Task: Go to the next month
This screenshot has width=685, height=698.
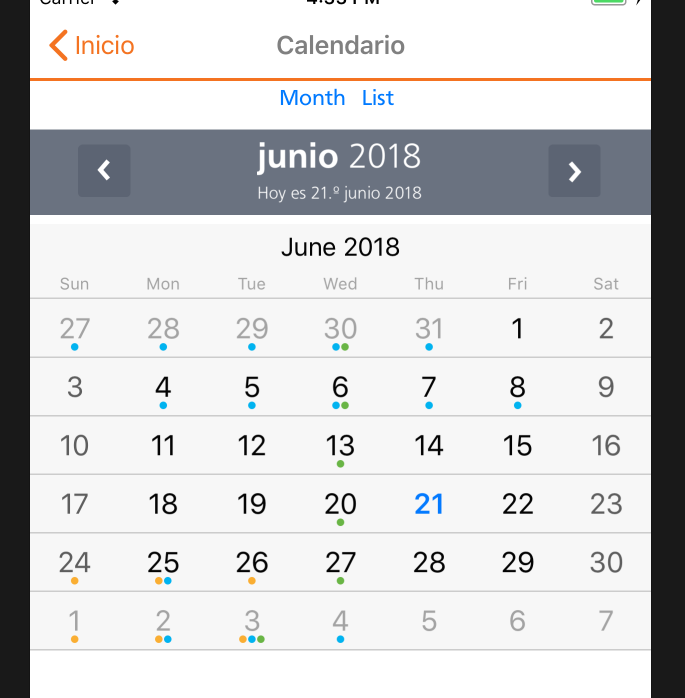Action: coord(574,171)
